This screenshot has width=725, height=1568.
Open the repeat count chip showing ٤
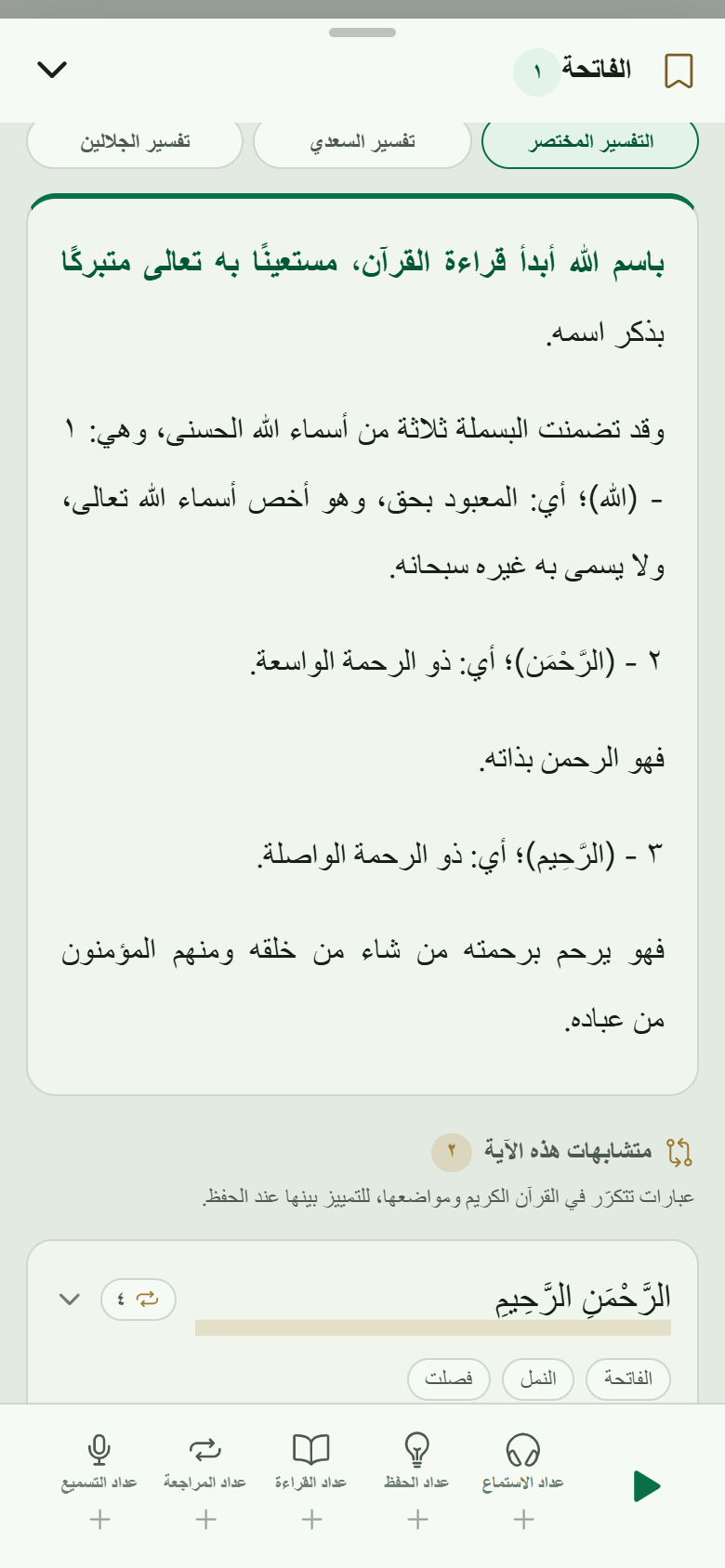pyautogui.click(x=138, y=1299)
